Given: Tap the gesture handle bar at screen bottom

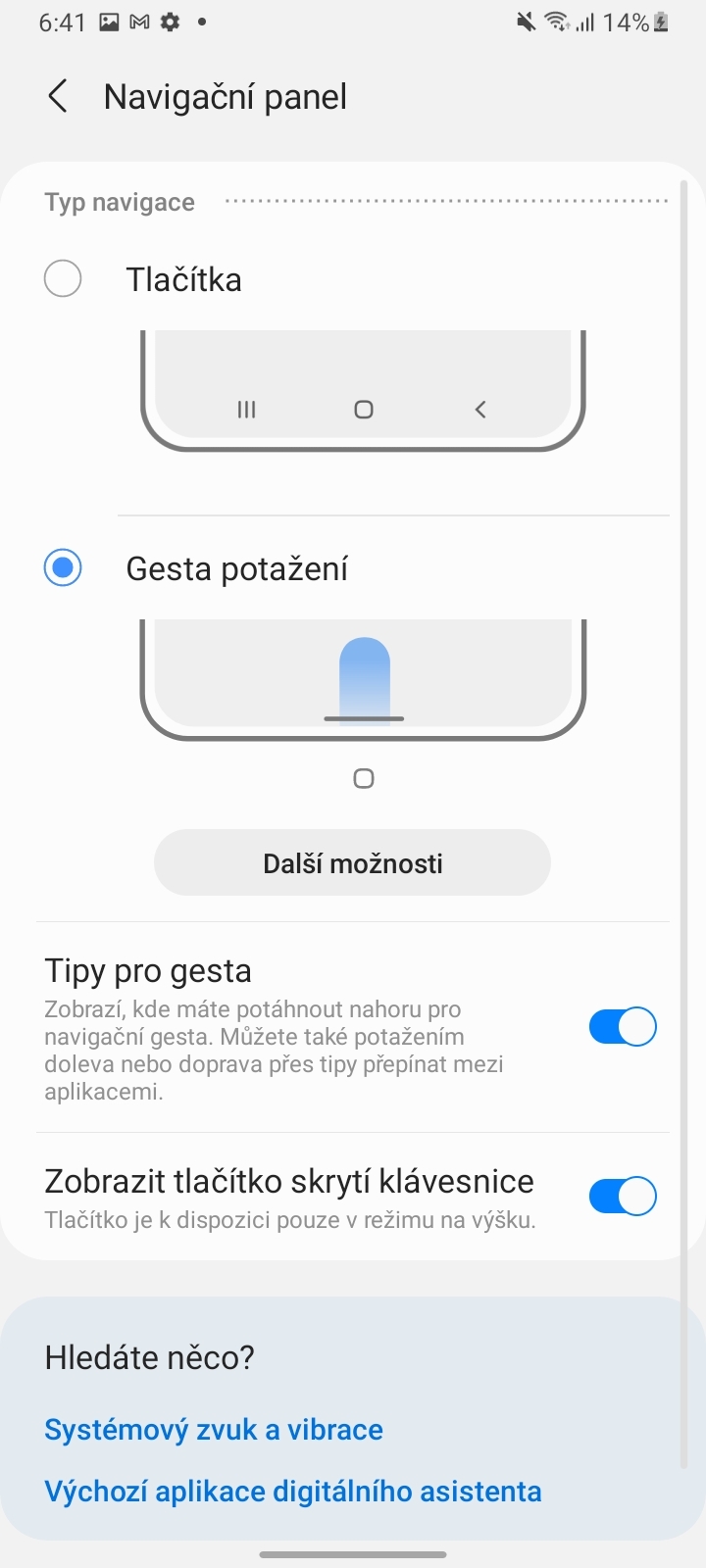Looking at the screenshot, I should click(353, 1553).
